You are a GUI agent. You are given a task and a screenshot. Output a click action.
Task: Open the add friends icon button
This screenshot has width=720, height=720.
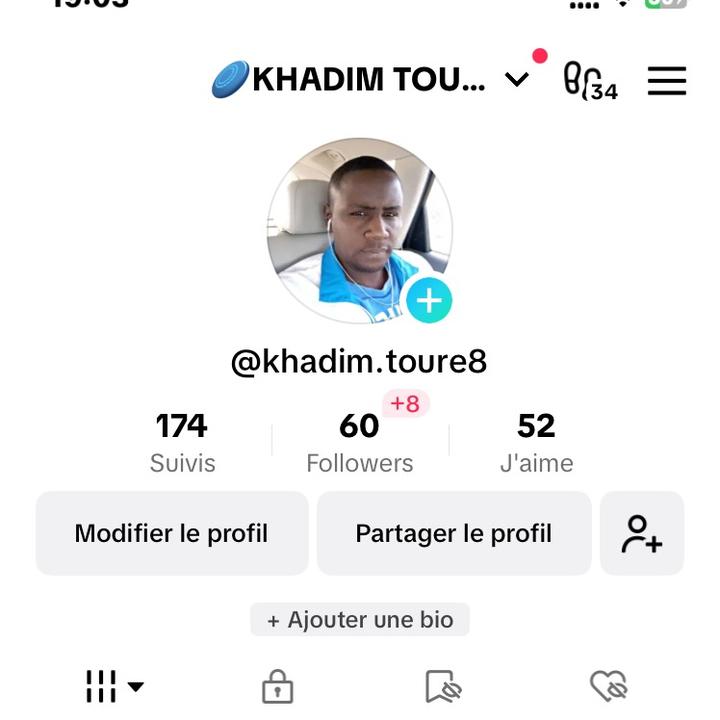point(641,533)
